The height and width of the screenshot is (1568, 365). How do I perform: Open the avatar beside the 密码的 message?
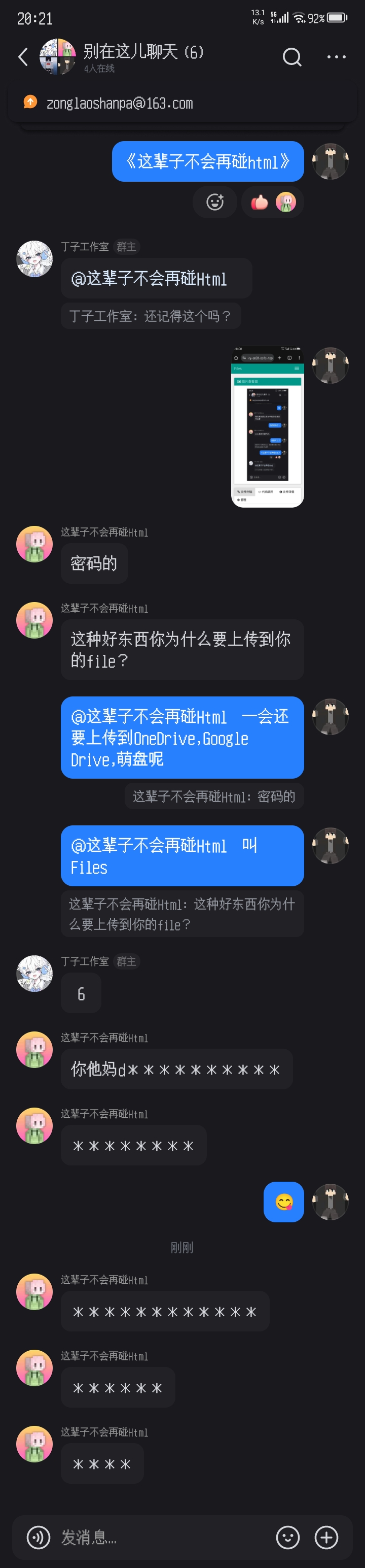[34, 544]
